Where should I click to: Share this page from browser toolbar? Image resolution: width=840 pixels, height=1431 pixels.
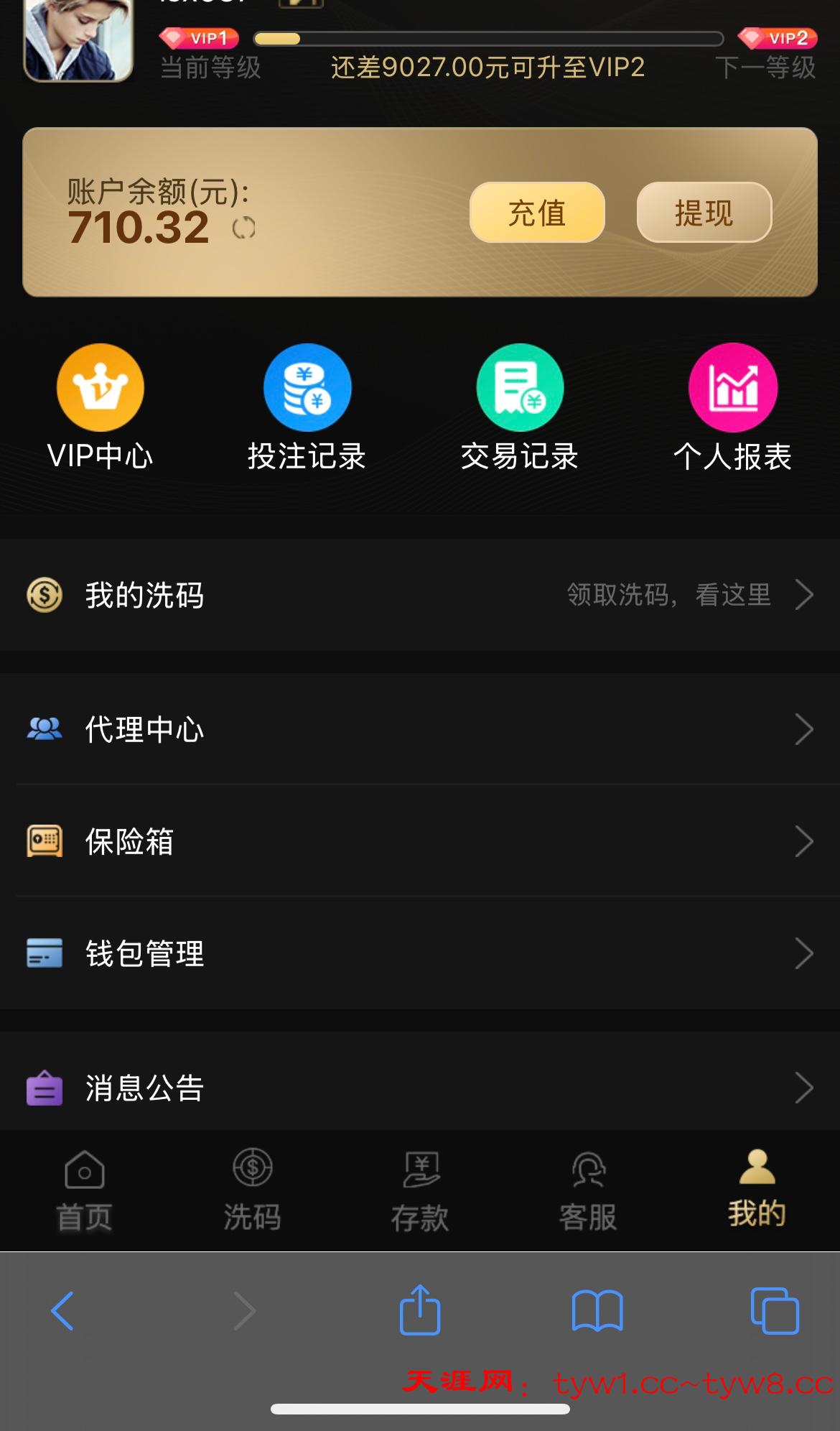point(420,1310)
